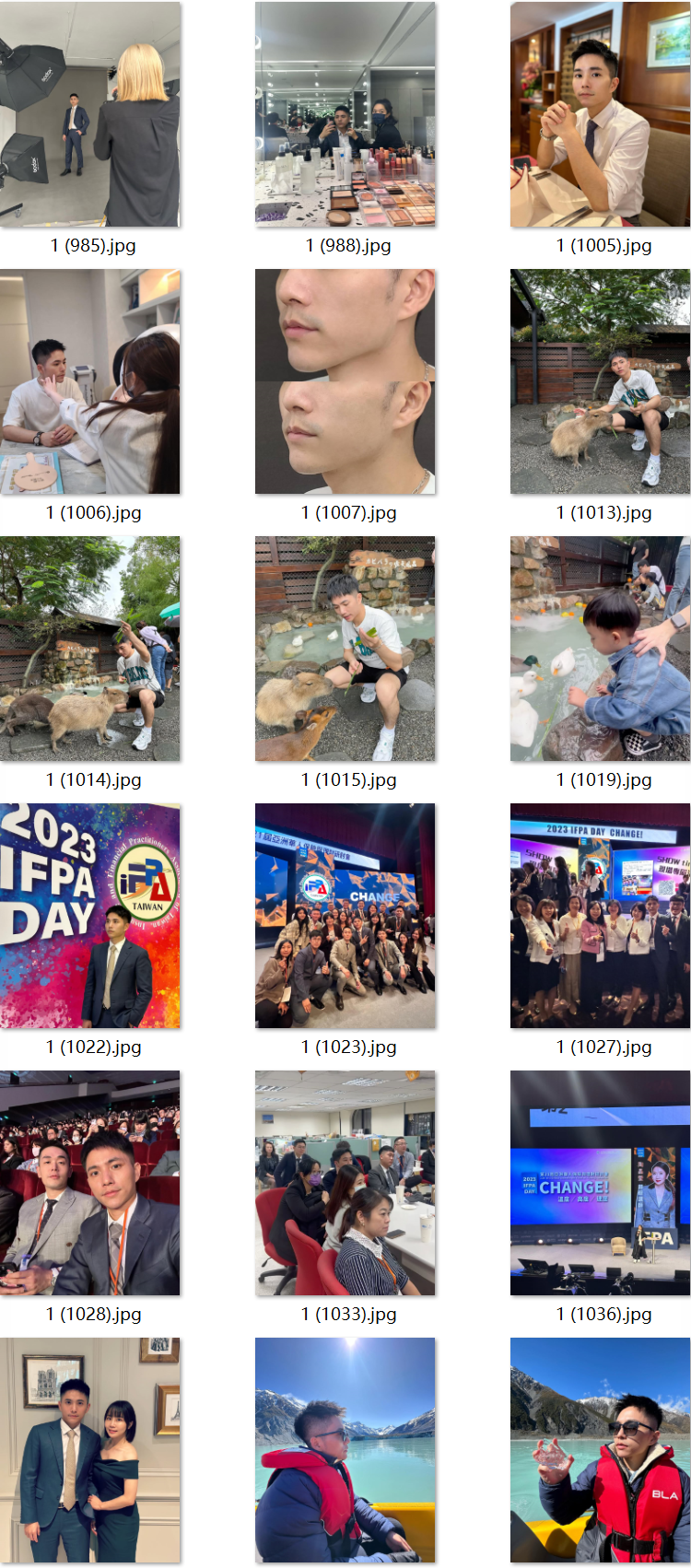Open the file 1 (1015).jpg
Screen dimensions: 691x1568
point(345,649)
